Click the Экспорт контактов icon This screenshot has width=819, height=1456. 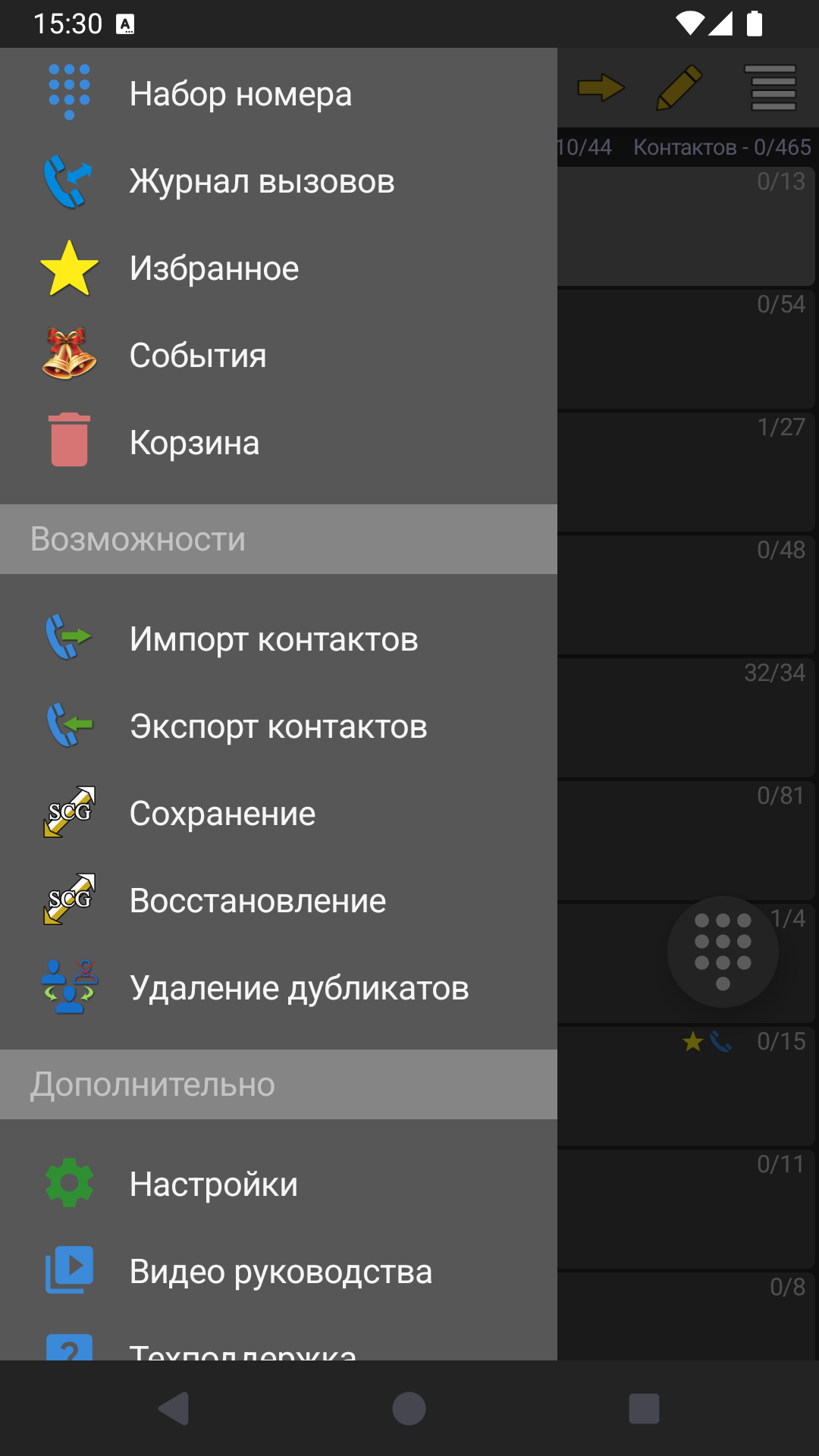(69, 725)
